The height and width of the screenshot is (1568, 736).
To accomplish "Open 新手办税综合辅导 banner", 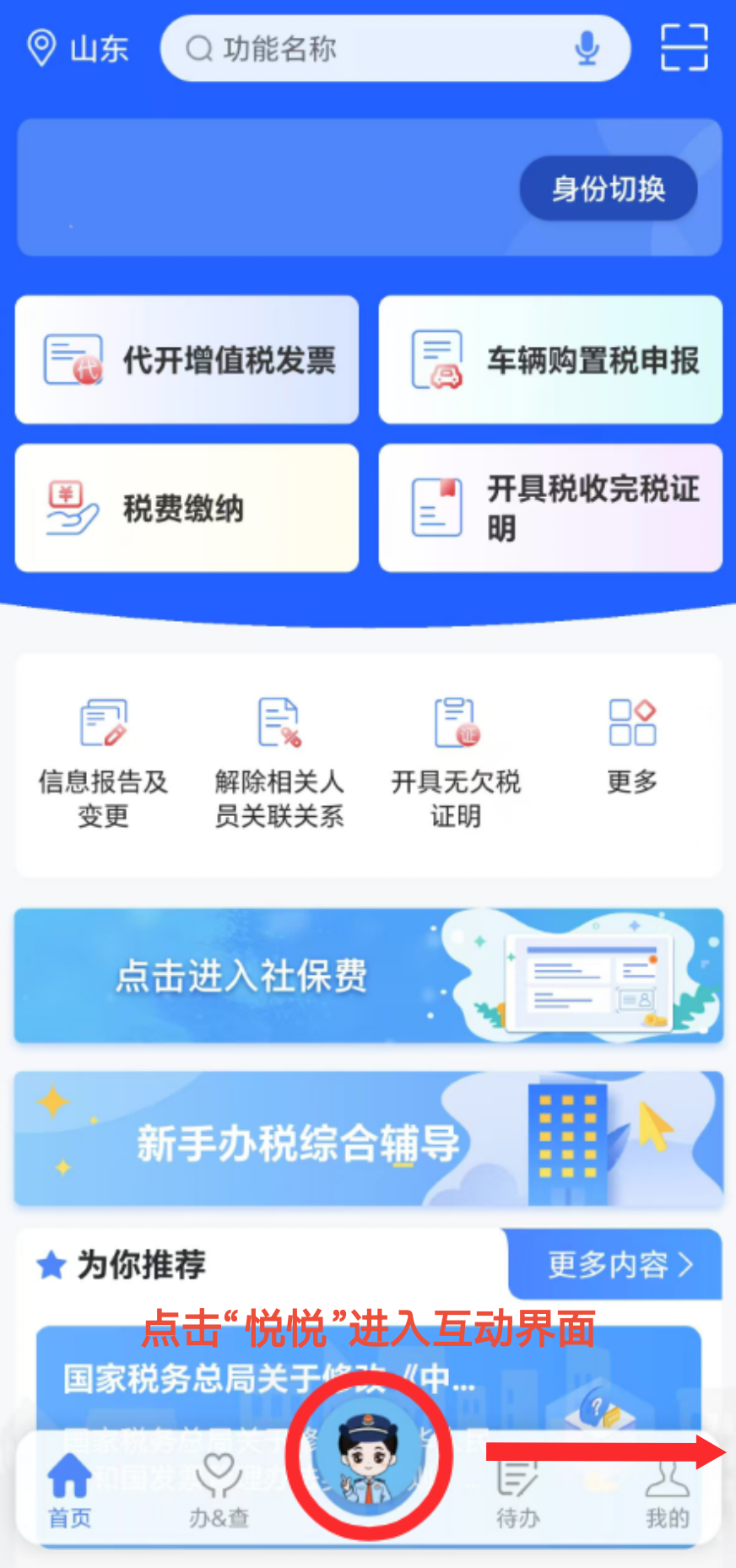I will click(368, 1139).
